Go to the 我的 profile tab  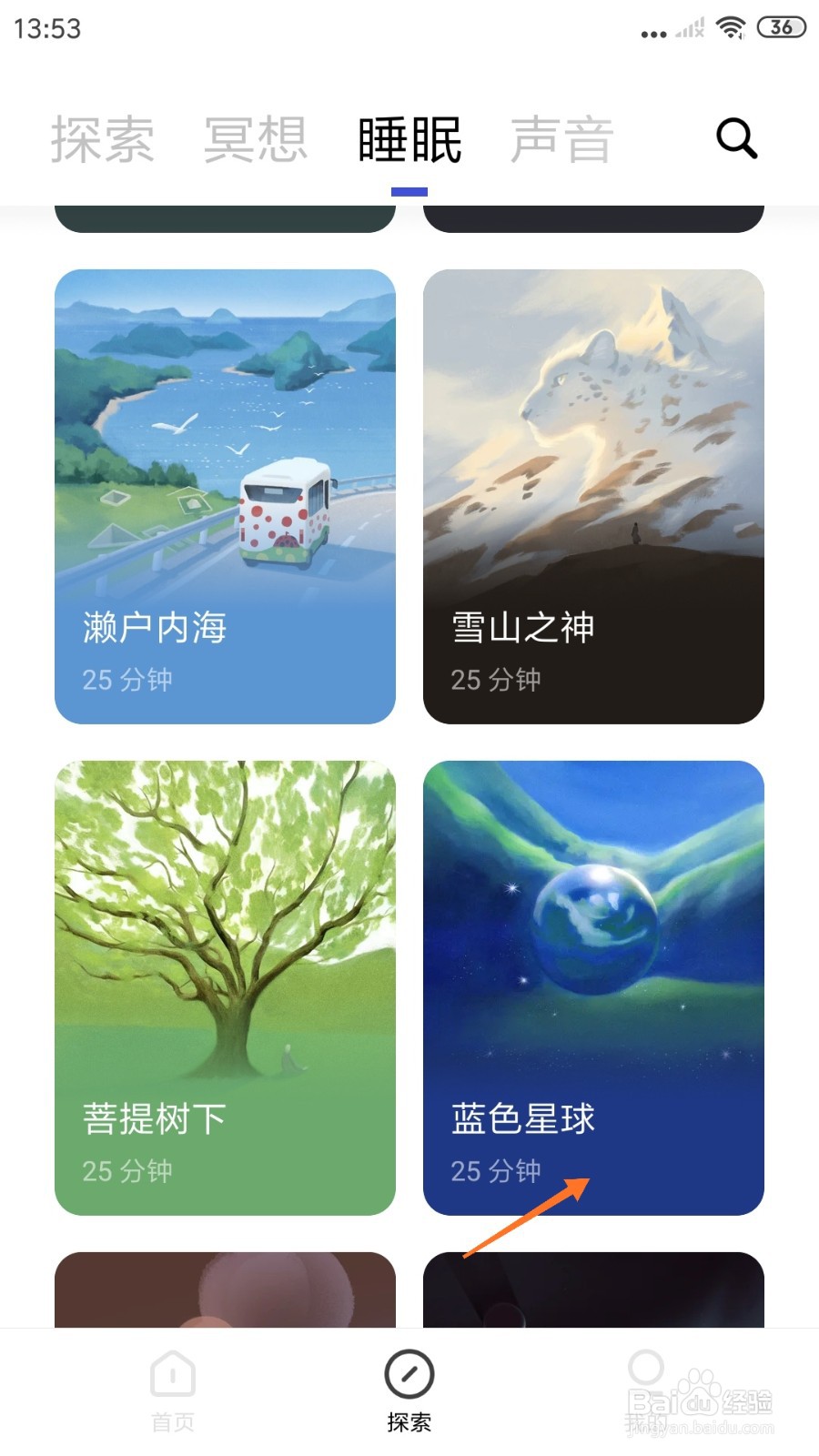pos(646,1390)
